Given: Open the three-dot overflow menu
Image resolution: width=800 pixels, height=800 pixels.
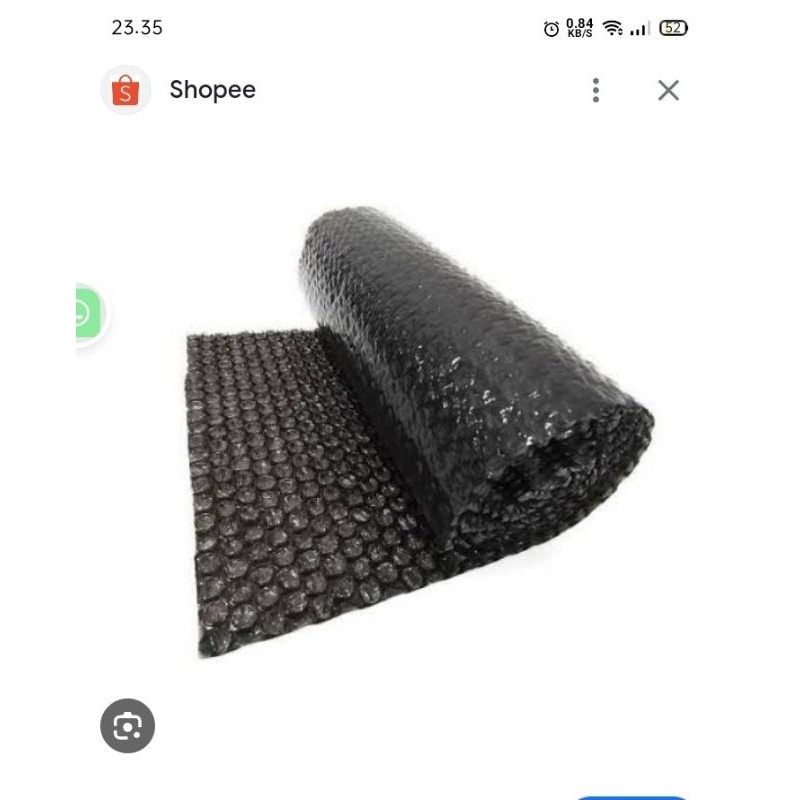Looking at the screenshot, I should click(x=596, y=90).
